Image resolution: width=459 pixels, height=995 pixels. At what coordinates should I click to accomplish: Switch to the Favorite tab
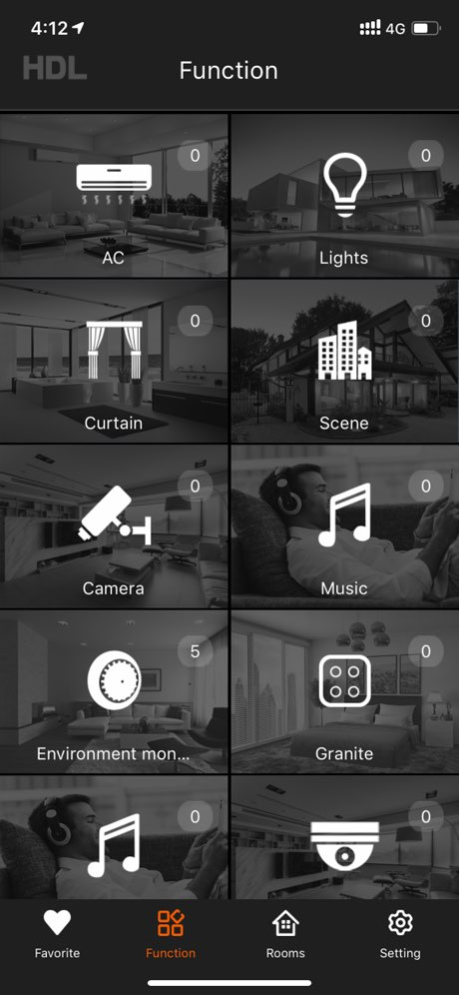tap(57, 933)
